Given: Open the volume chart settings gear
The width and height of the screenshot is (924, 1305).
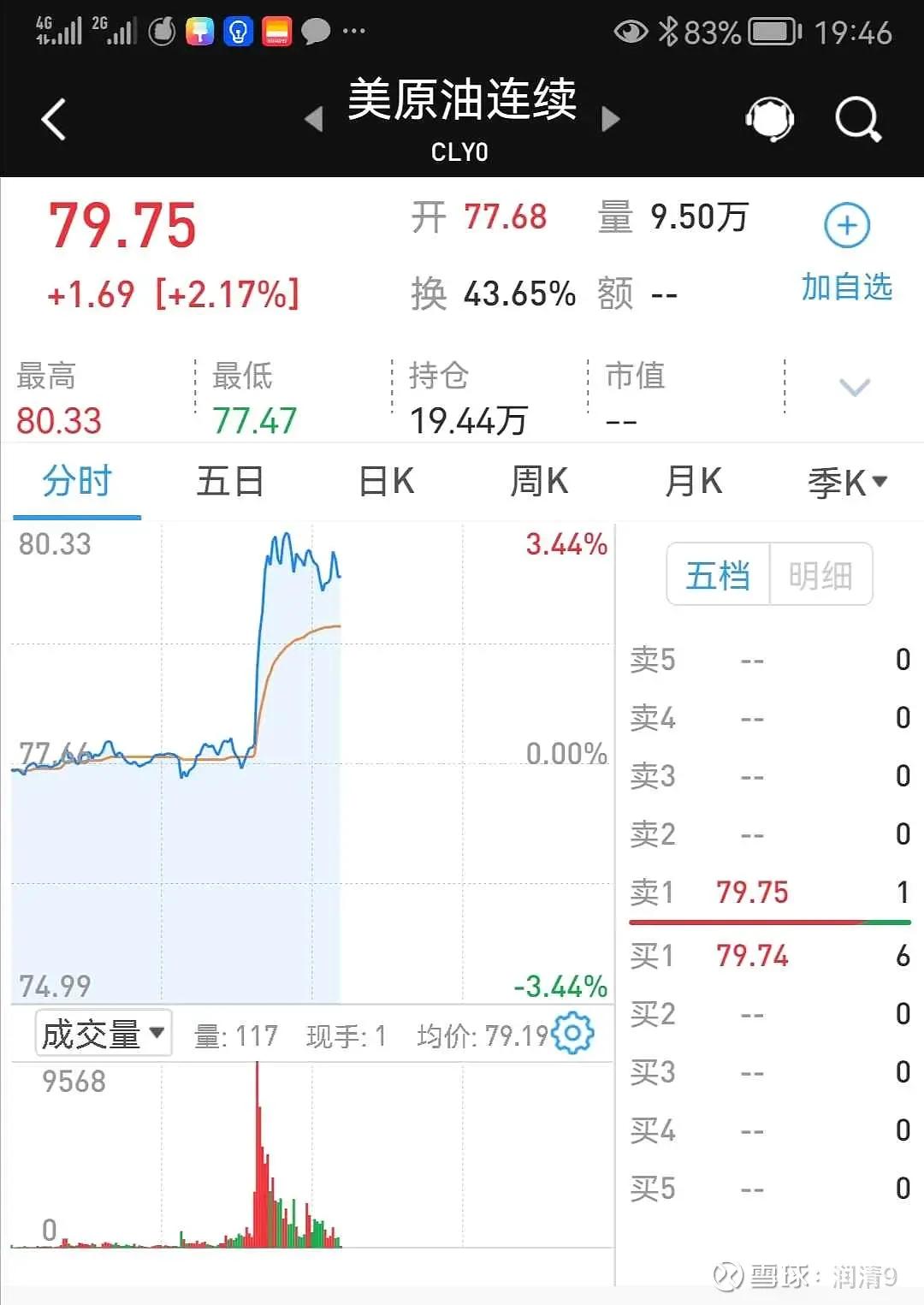Looking at the screenshot, I should 573,1033.
